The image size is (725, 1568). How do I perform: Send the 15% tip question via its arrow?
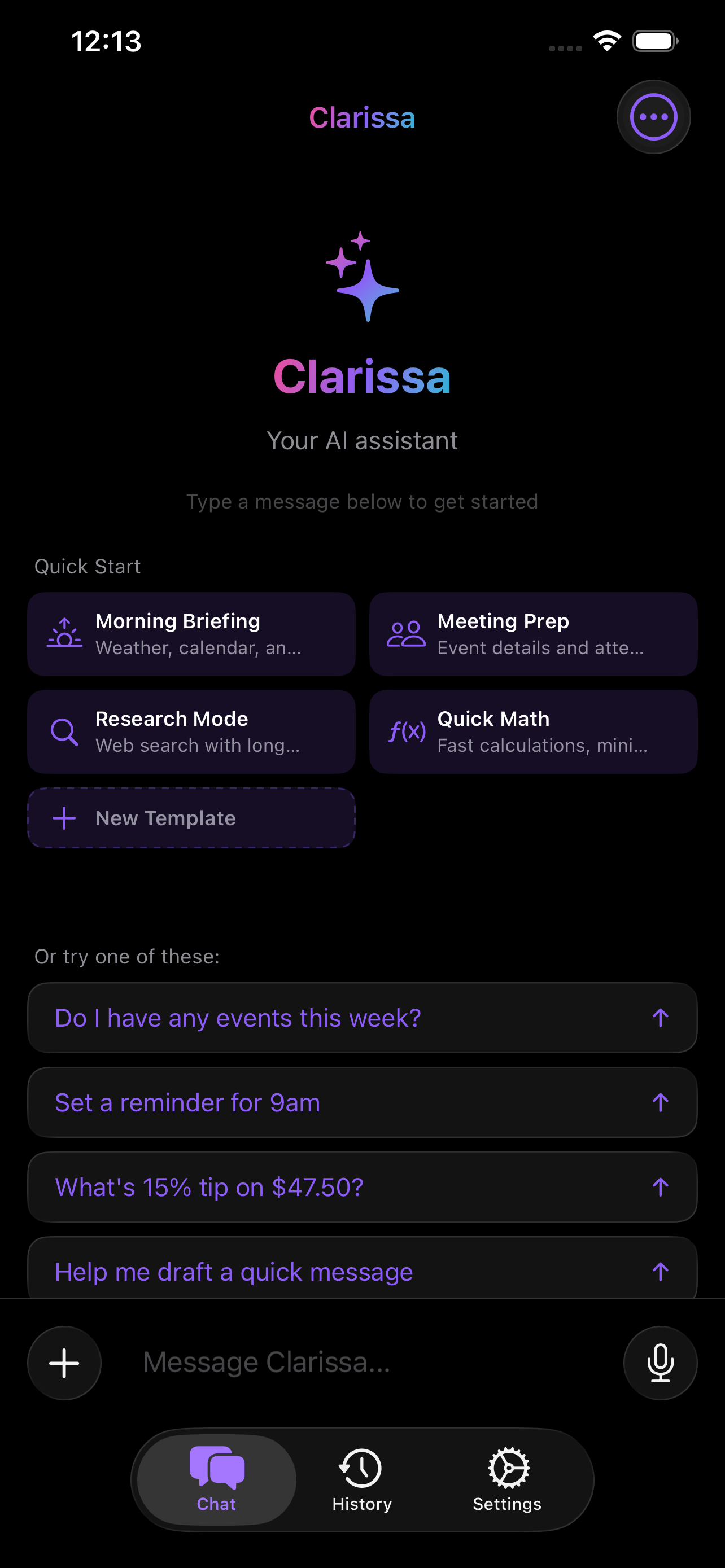660,1186
